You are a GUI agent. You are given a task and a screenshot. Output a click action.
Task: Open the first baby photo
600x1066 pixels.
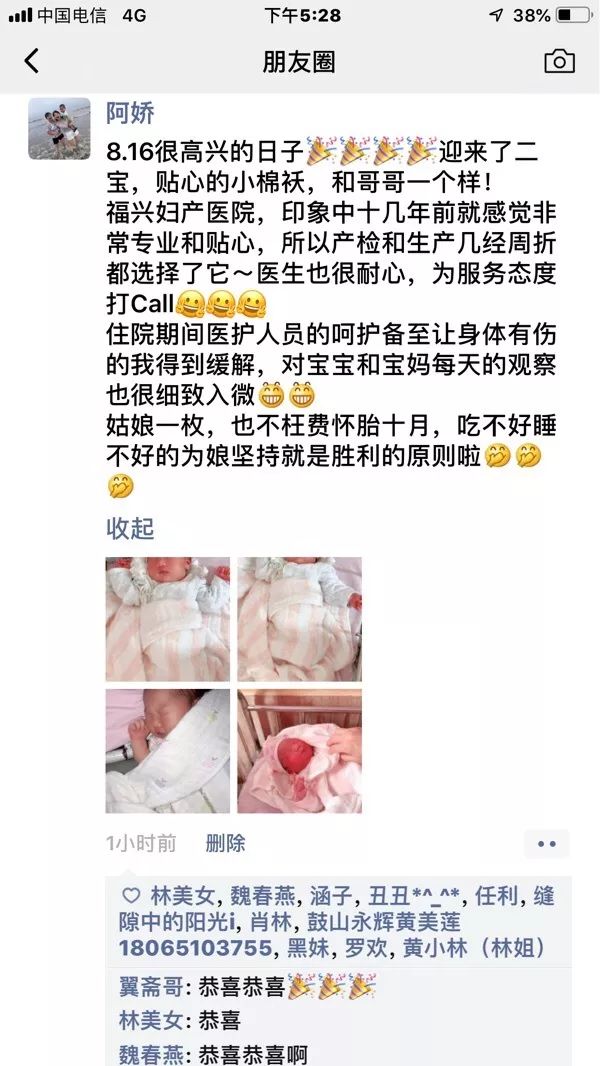pyautogui.click(x=168, y=619)
